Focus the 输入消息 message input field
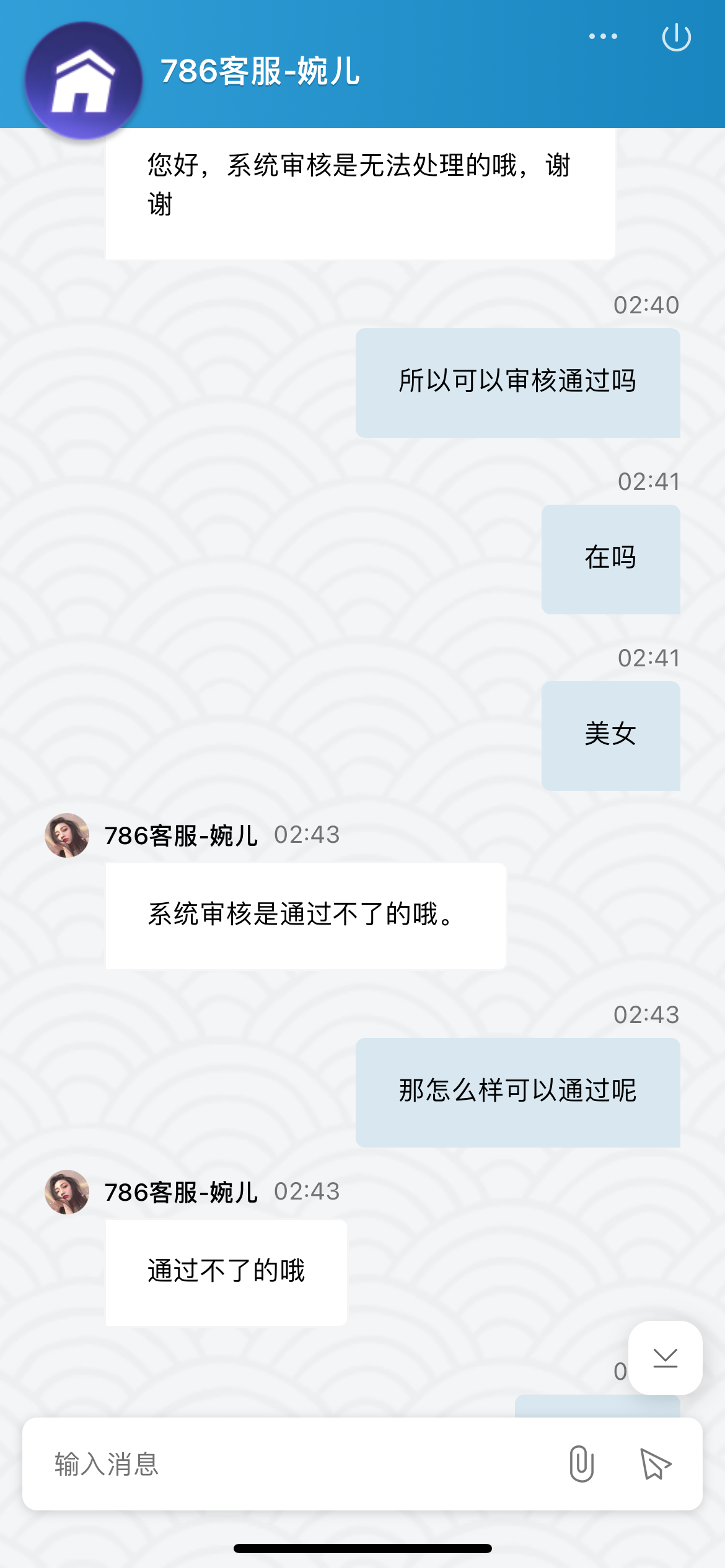725x1568 pixels. coord(297,1465)
